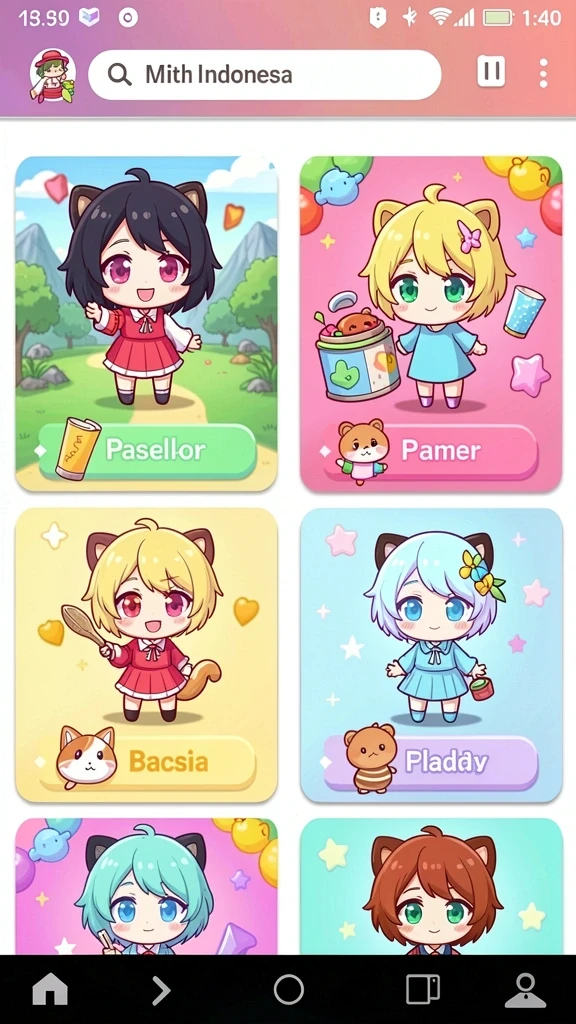Select the Bacsia character card

pyautogui.click(x=146, y=655)
